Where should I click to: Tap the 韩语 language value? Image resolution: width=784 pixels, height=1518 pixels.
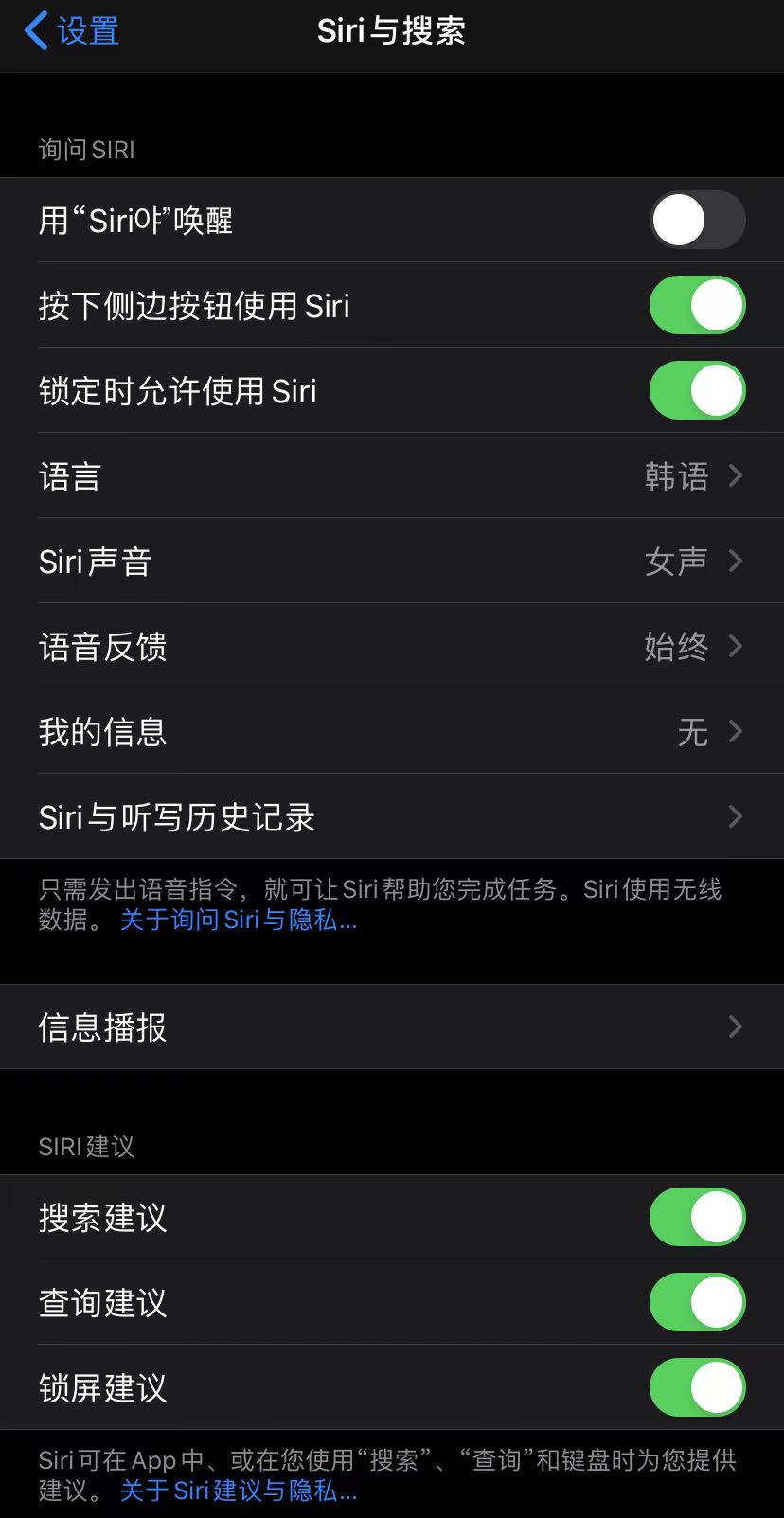[x=678, y=476]
